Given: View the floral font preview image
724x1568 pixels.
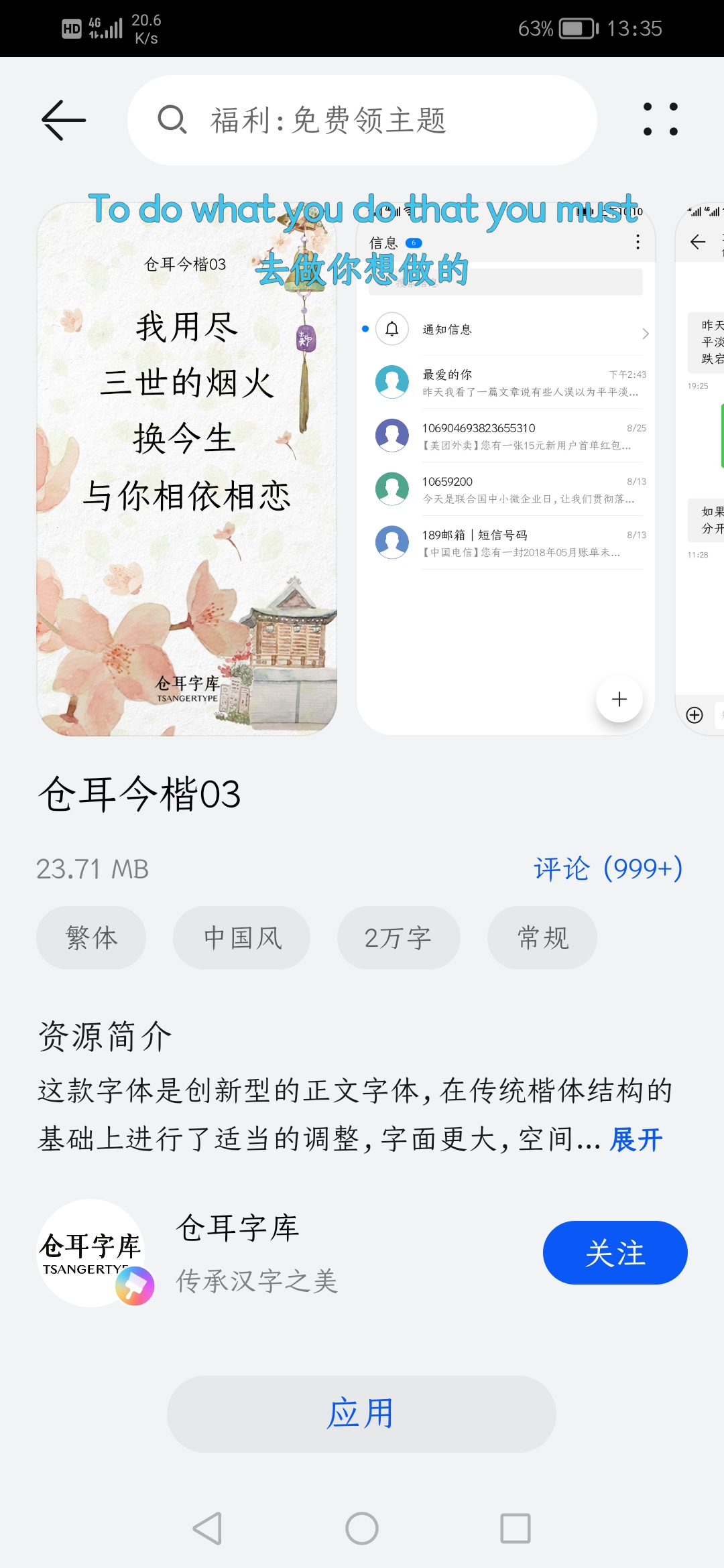Looking at the screenshot, I should coord(186,469).
